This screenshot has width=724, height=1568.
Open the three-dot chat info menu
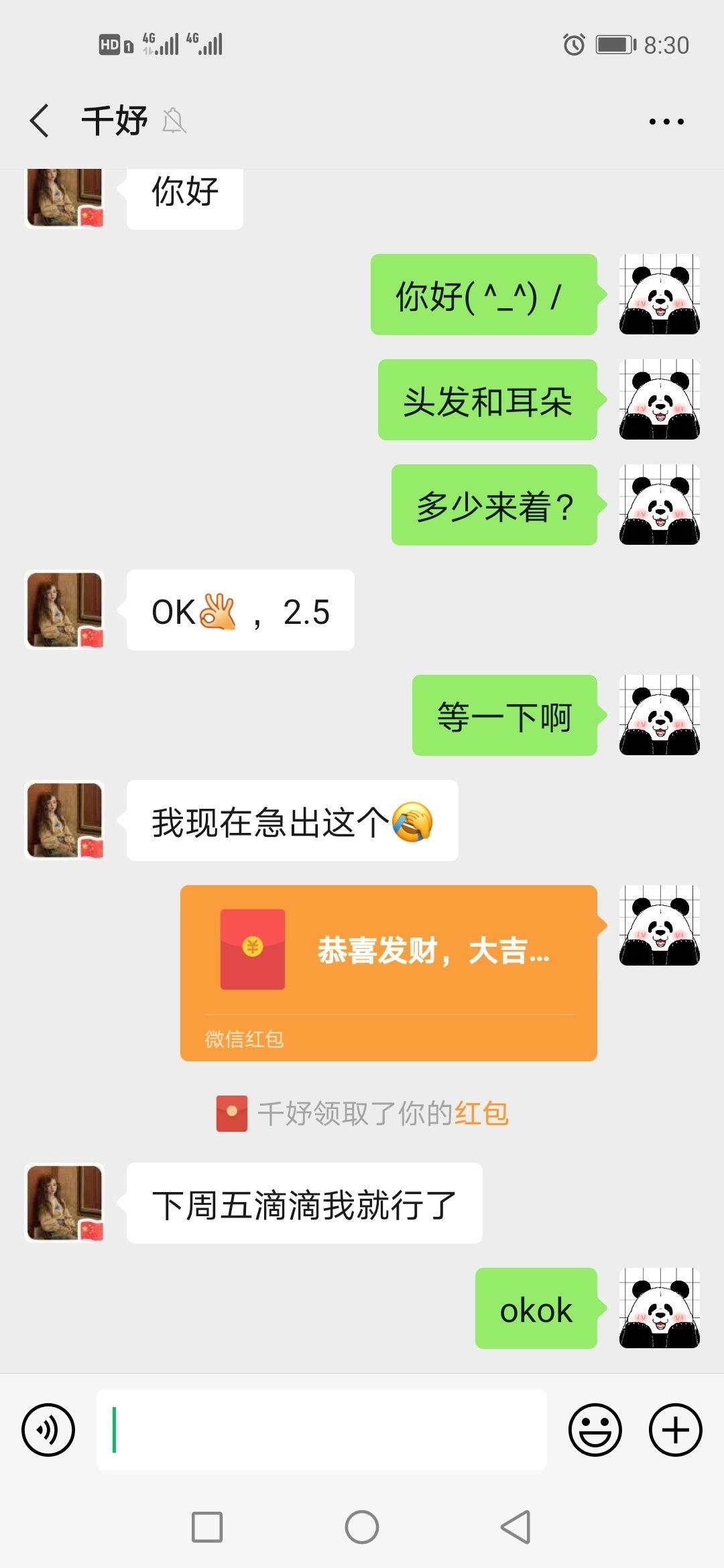point(666,121)
